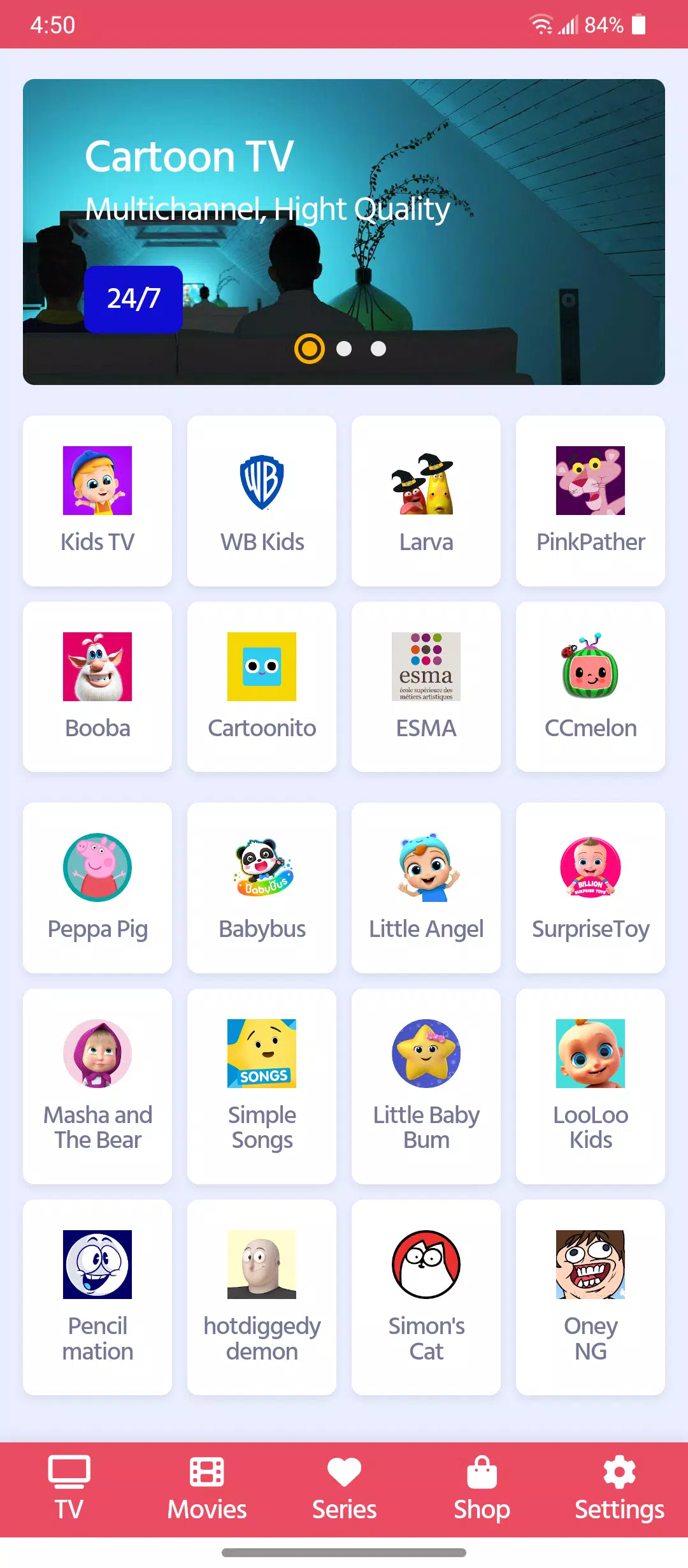Select the Larva channel card
This screenshot has height=1568, width=688.
click(x=426, y=501)
